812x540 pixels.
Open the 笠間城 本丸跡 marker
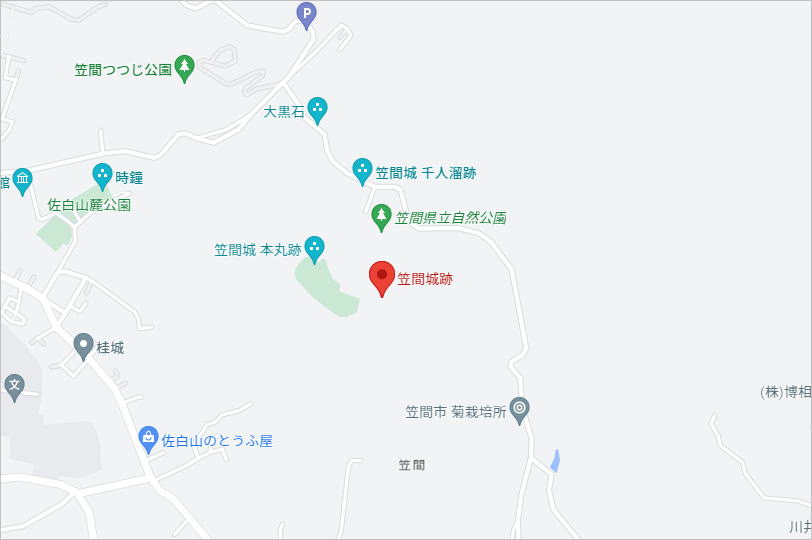[x=314, y=248]
